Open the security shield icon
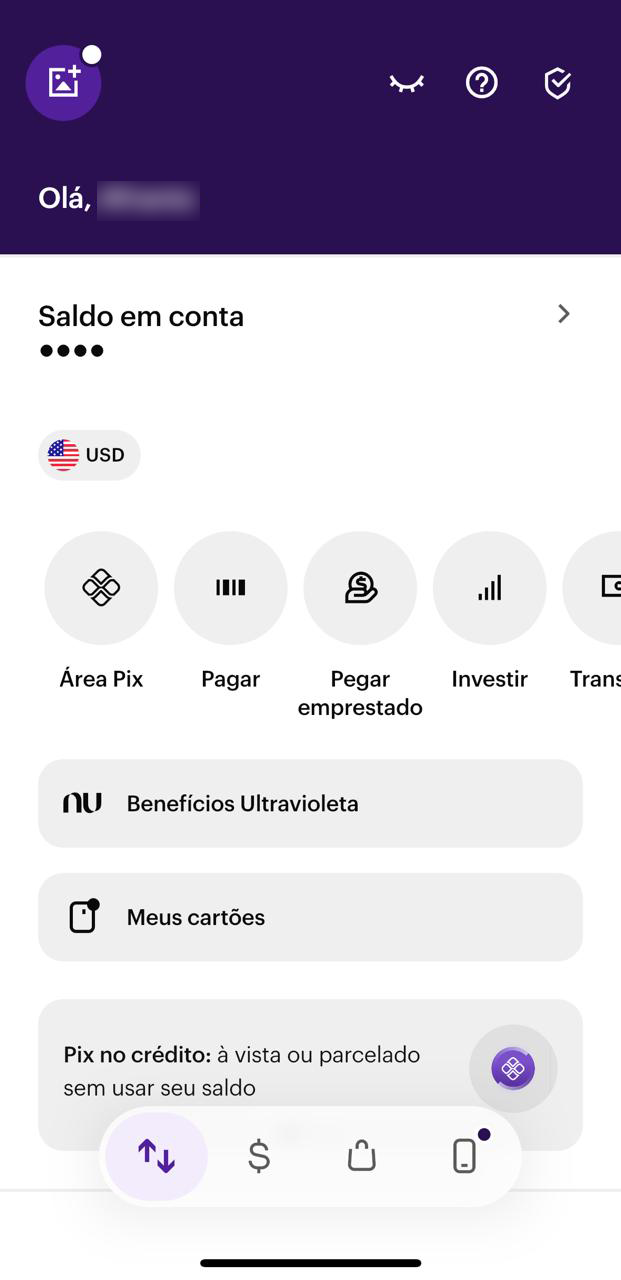The image size is (621, 1280). [557, 83]
